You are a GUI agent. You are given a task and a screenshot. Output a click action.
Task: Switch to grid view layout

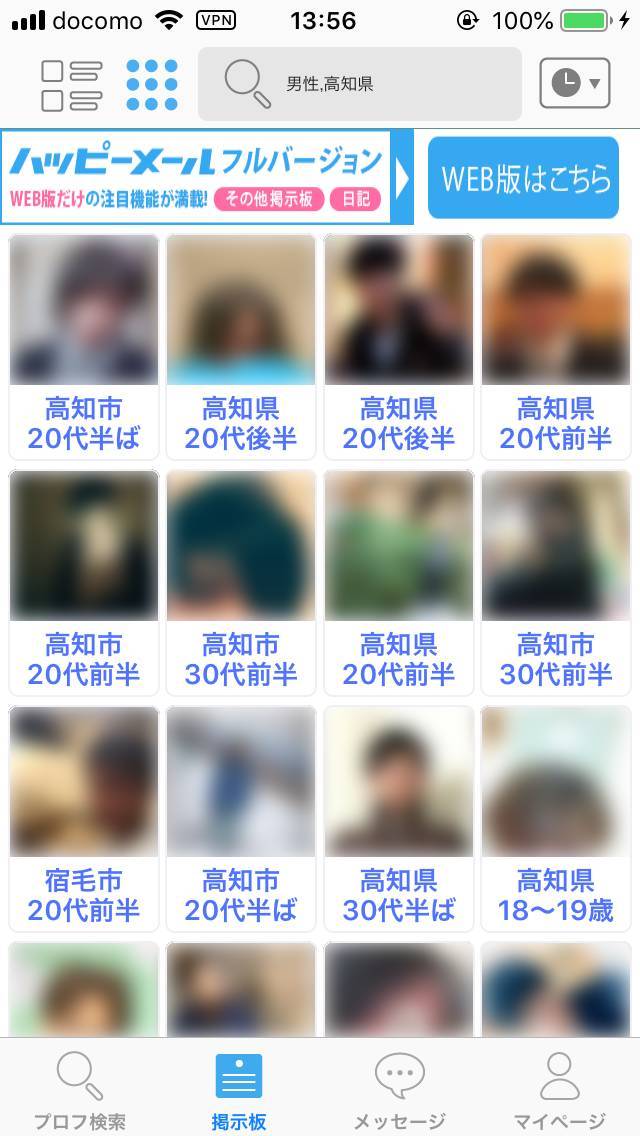152,85
